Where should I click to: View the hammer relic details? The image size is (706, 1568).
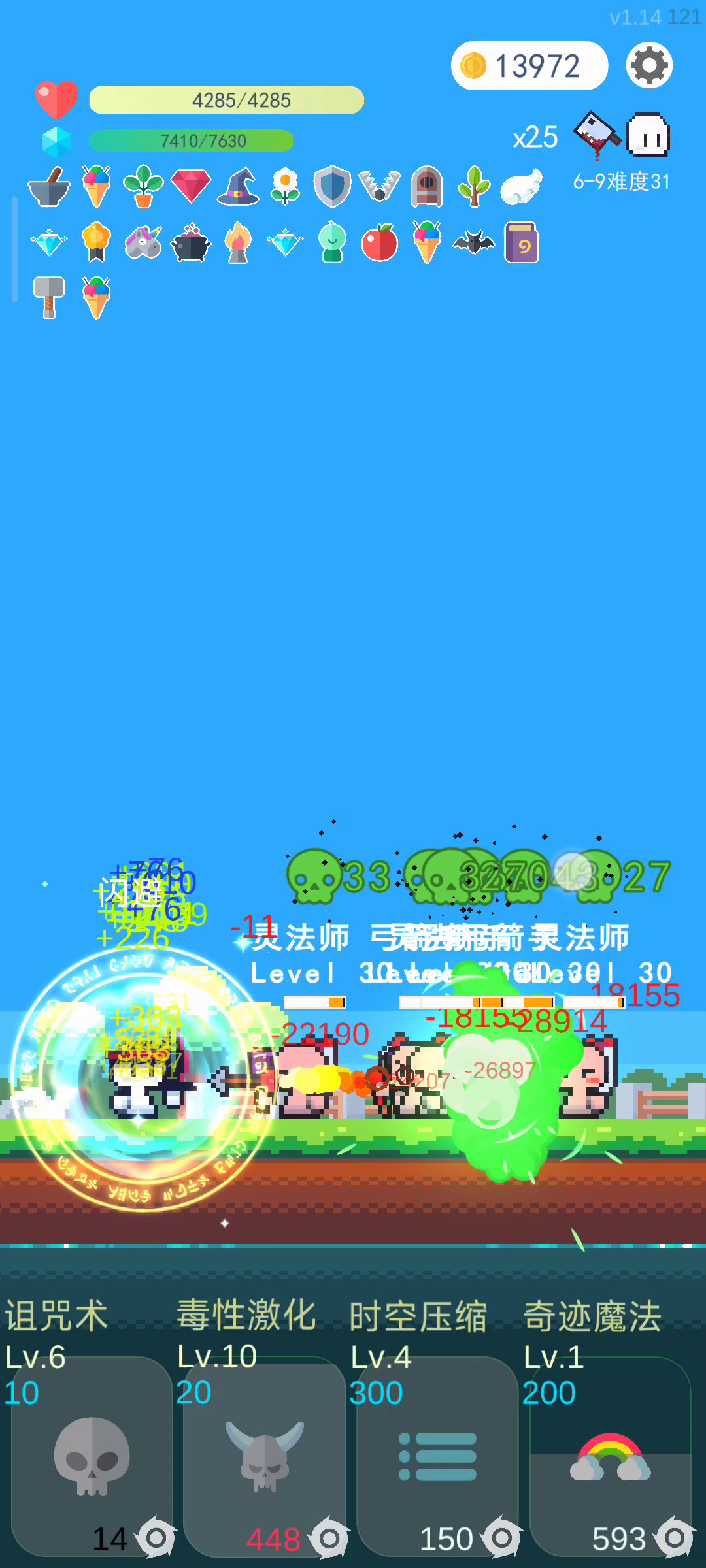coord(49,297)
